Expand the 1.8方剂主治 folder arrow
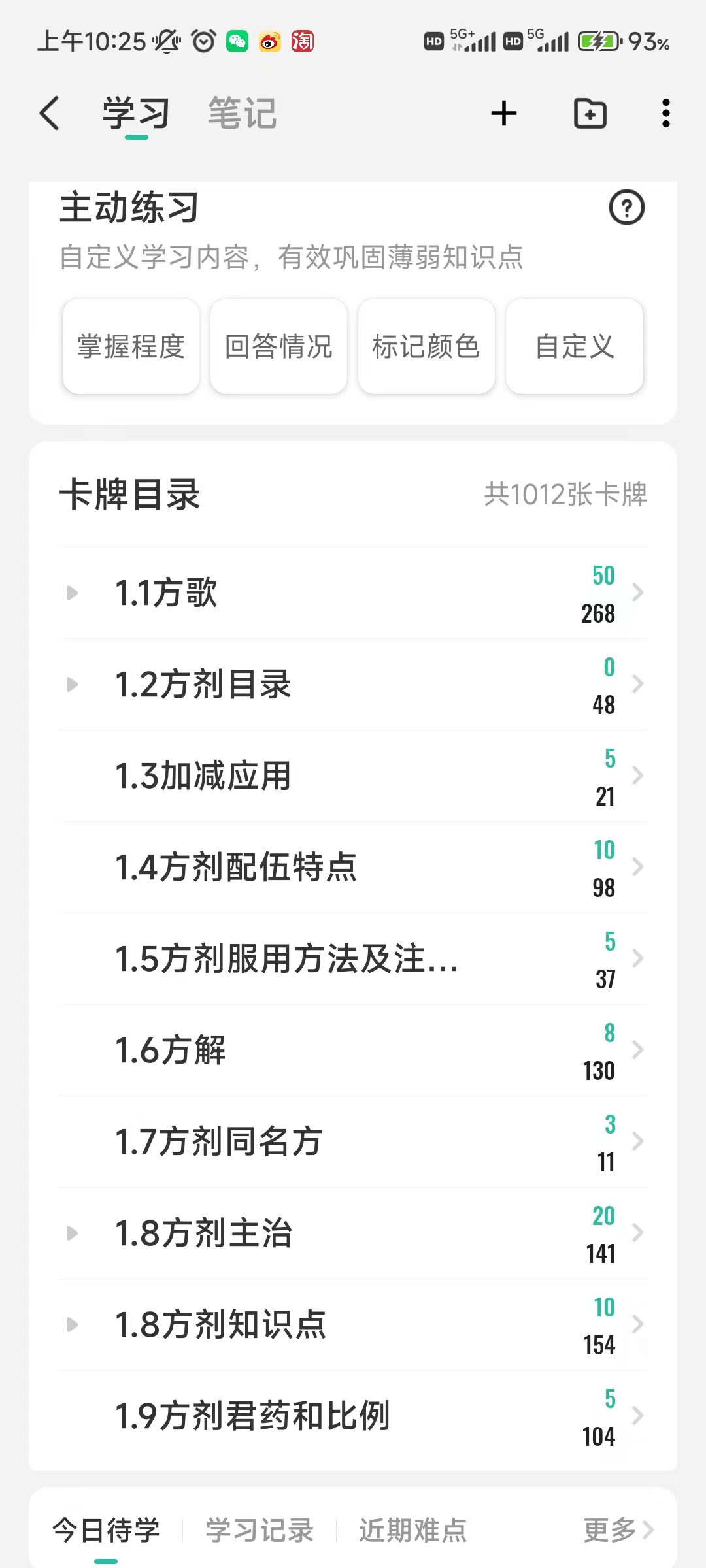 [73, 1233]
